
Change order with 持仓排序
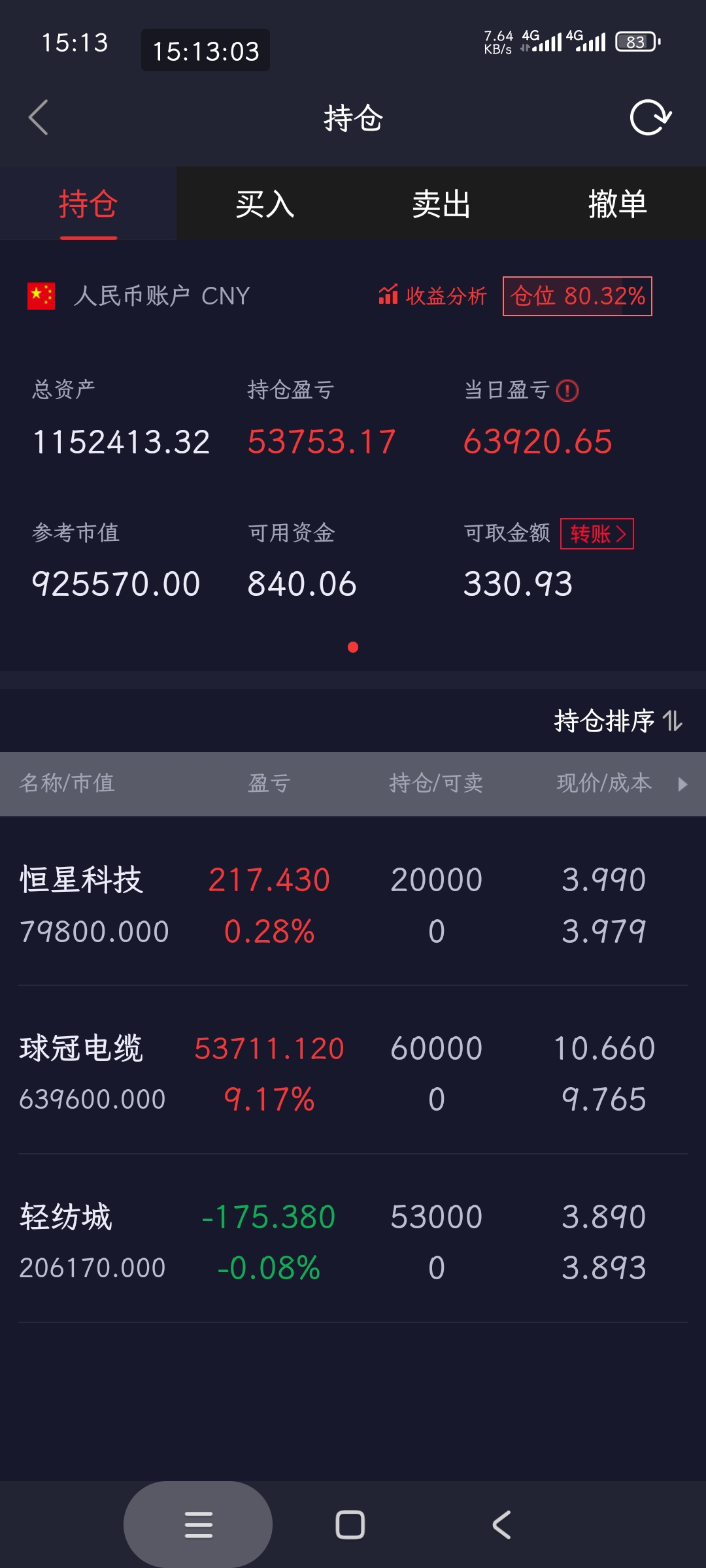tap(618, 721)
